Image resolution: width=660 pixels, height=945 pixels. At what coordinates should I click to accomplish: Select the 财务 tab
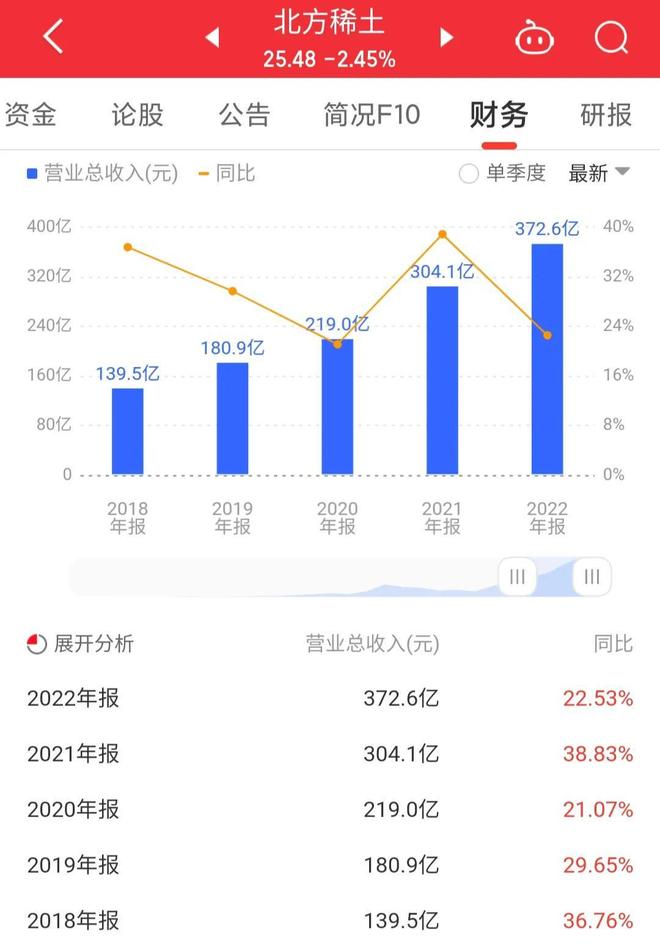point(499,115)
